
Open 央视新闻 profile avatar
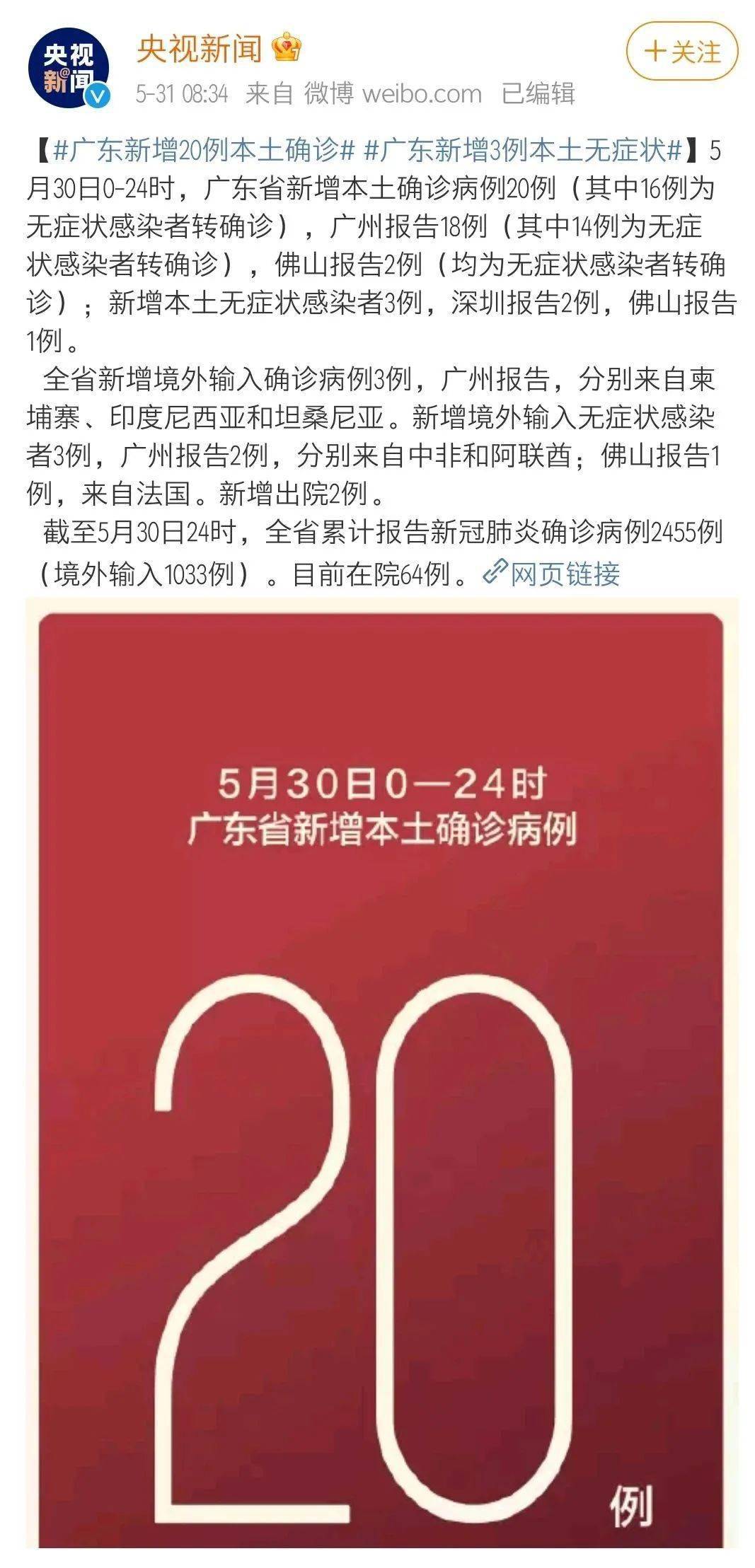click(x=69, y=69)
